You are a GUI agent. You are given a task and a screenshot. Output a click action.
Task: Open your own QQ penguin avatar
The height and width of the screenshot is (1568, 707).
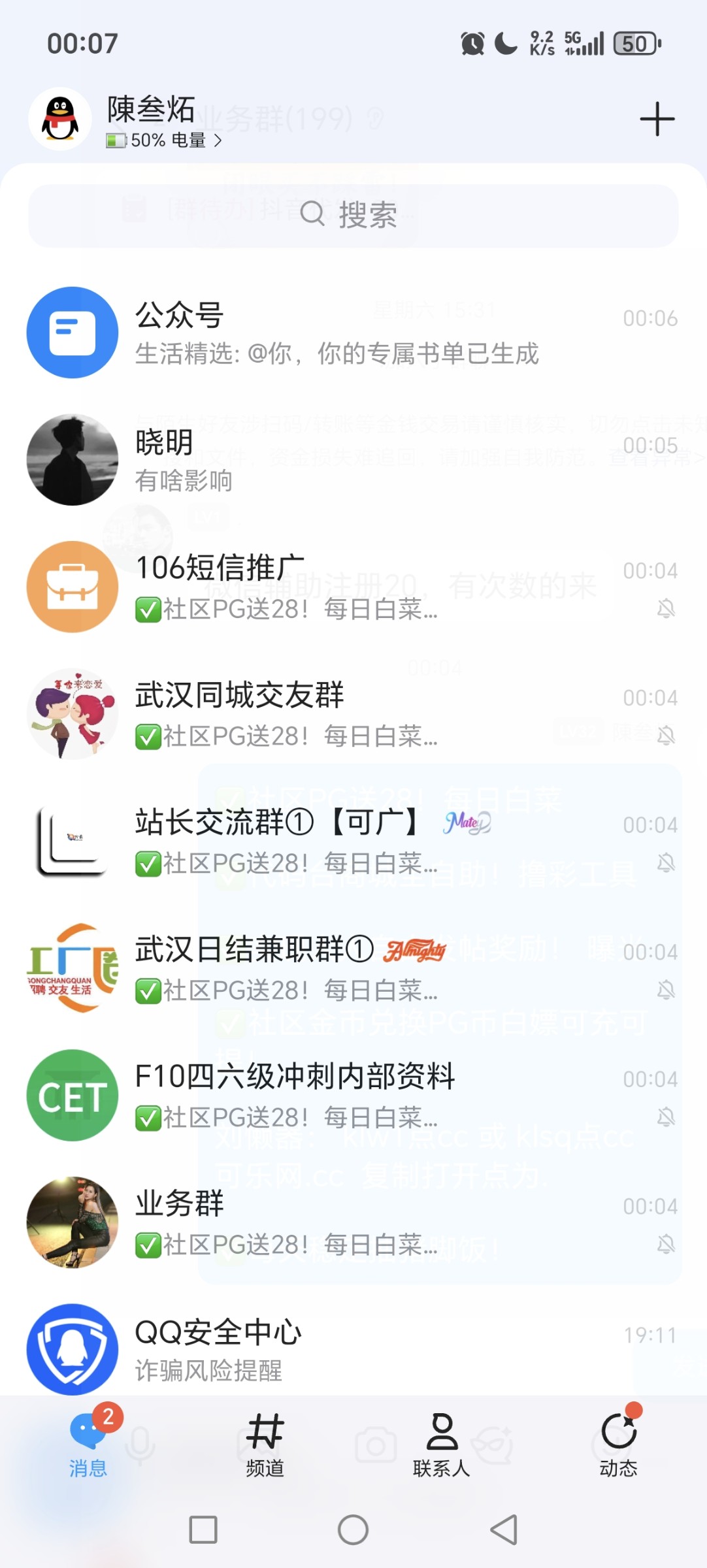click(58, 119)
